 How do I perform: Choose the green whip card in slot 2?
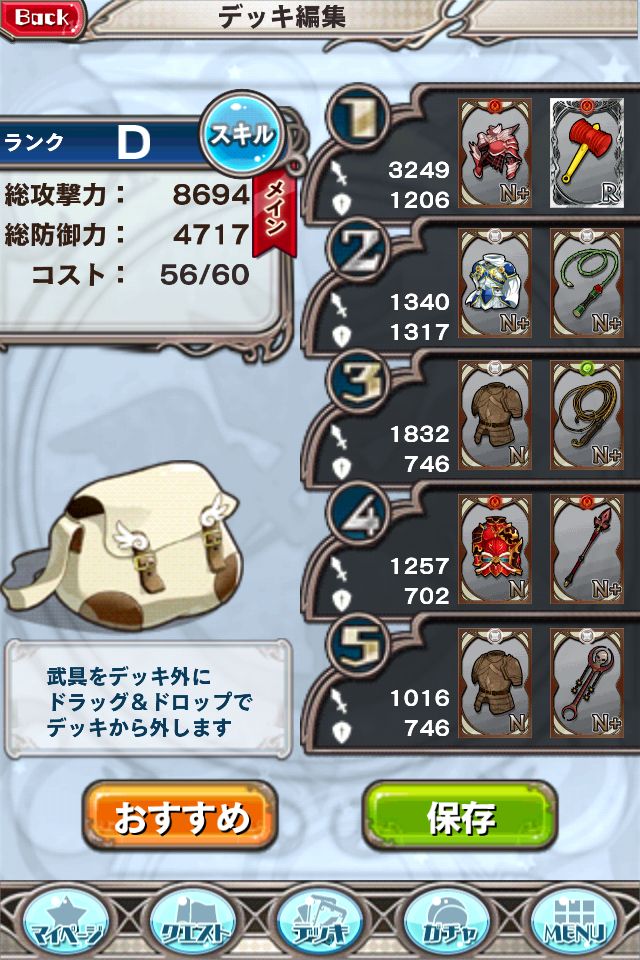click(x=587, y=284)
